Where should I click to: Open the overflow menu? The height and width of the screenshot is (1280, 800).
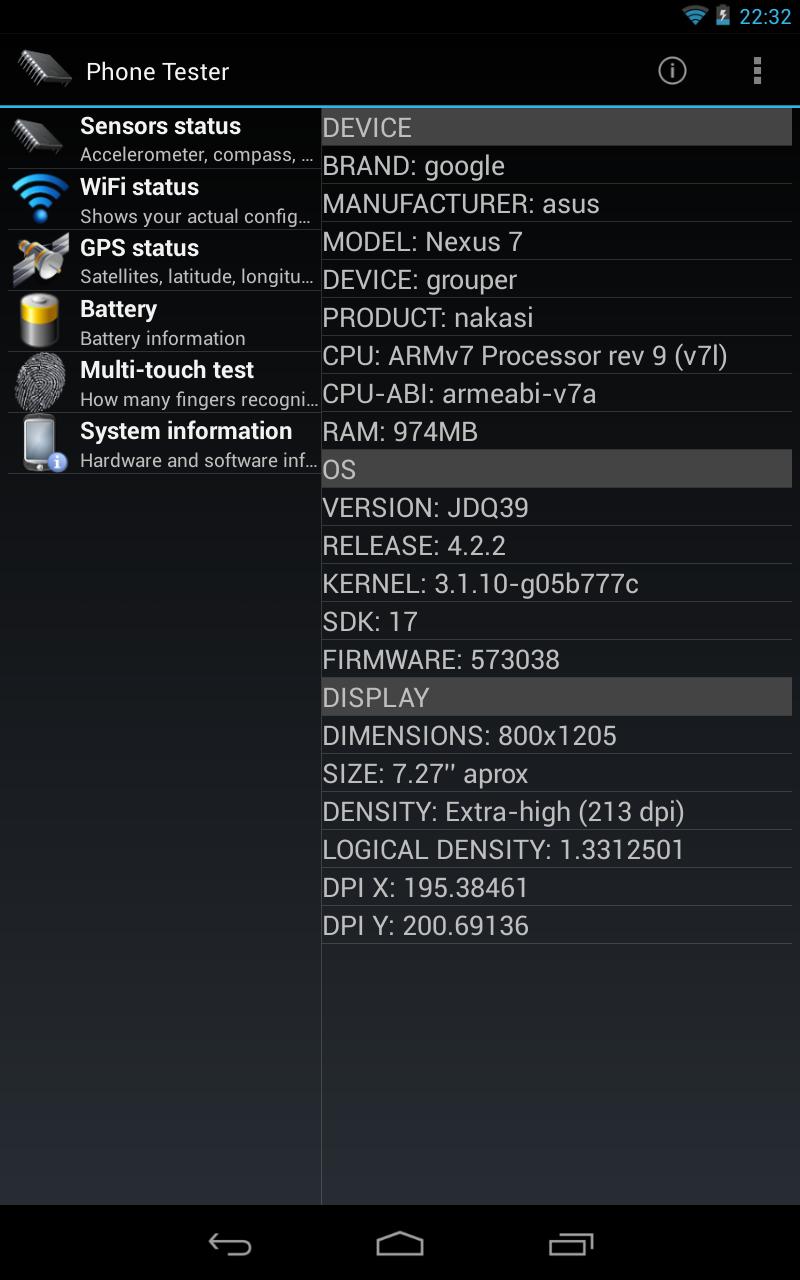coord(757,70)
